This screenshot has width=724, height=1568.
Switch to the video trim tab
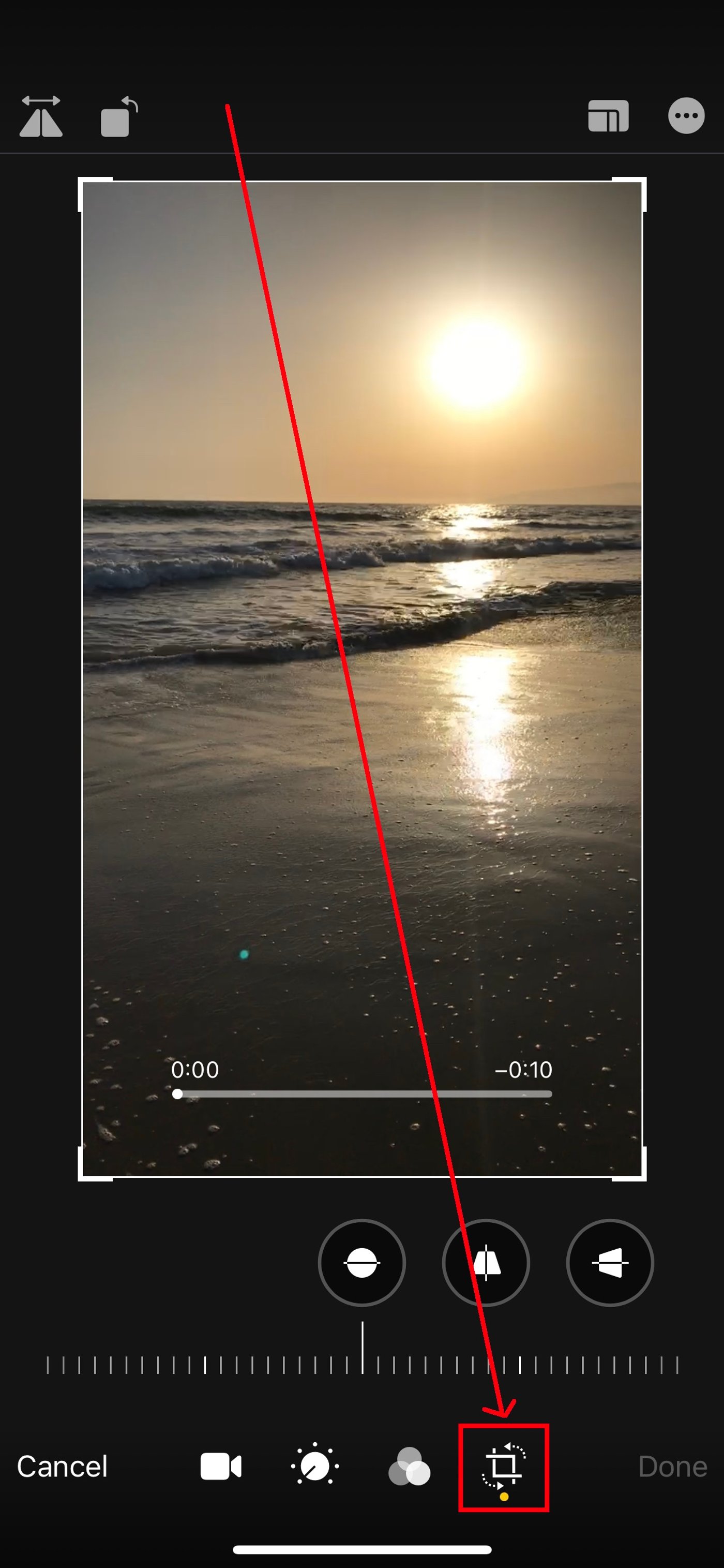(x=221, y=1467)
